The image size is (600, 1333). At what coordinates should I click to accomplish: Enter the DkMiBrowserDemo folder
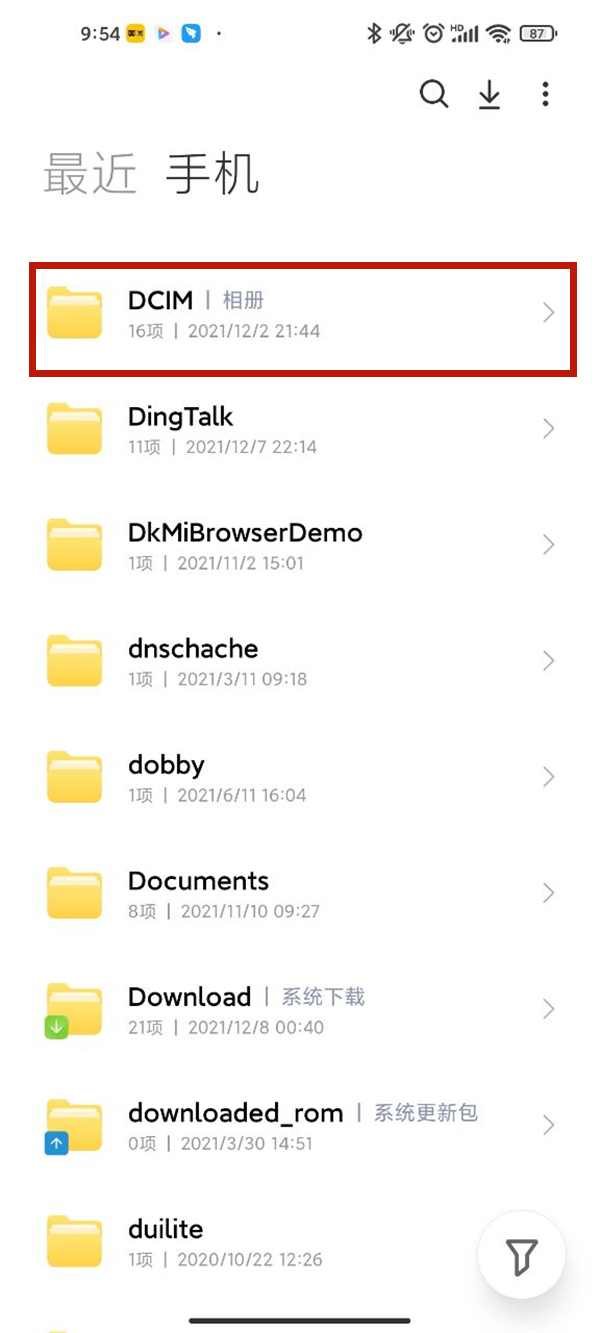coord(300,545)
